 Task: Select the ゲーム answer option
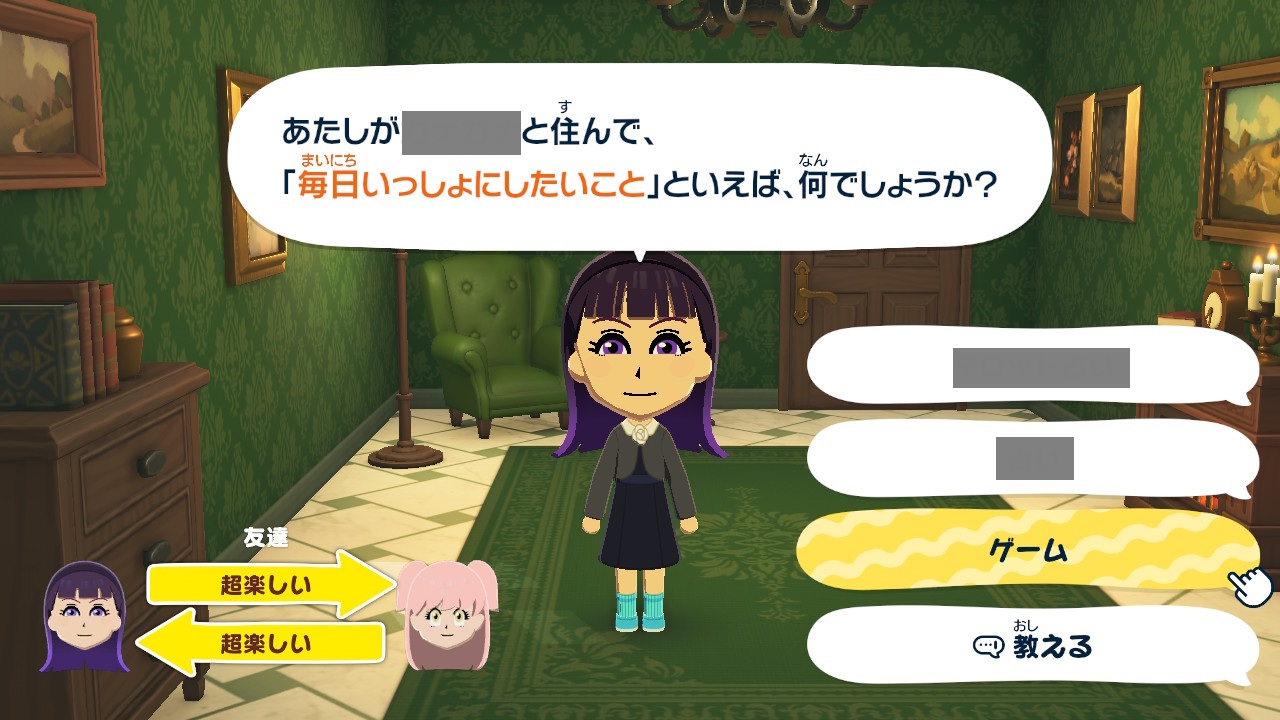click(x=1027, y=550)
